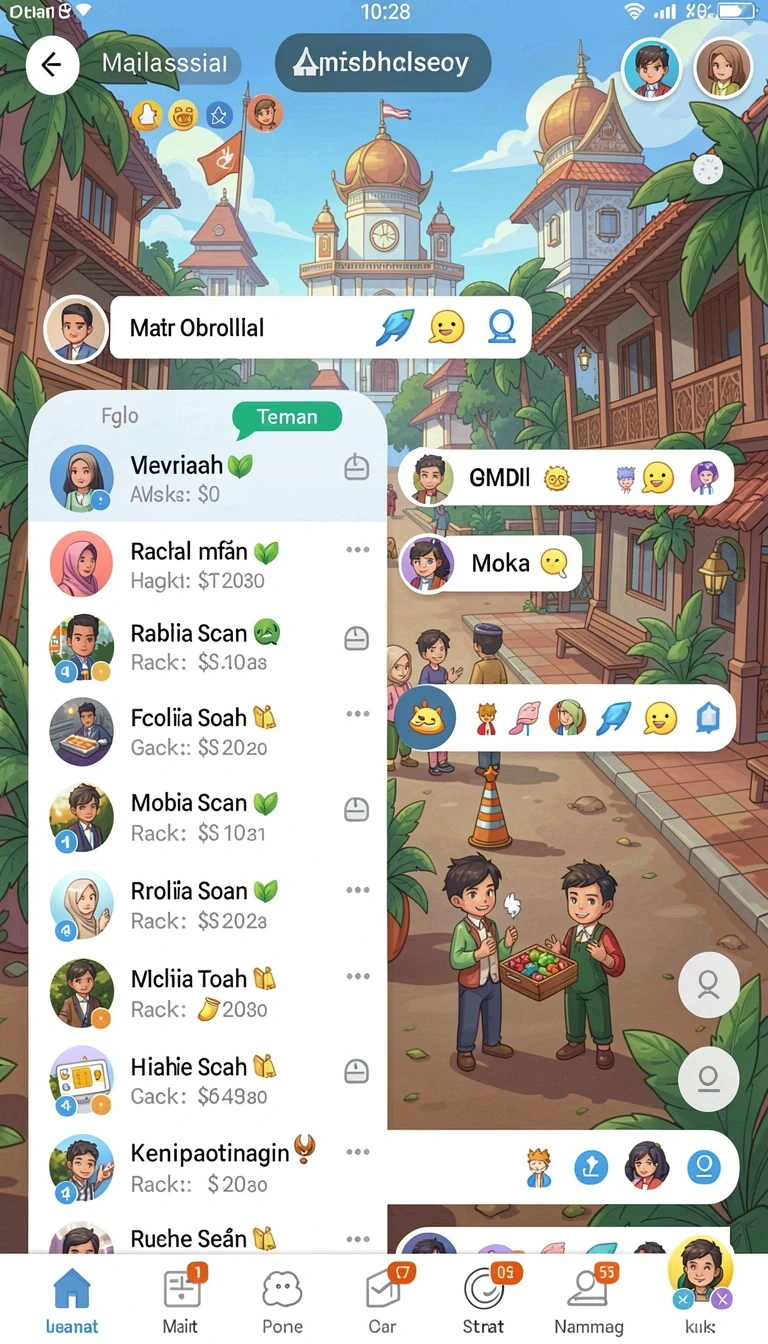Image resolution: width=768 pixels, height=1344 pixels.
Task: Open the Rablia Scan entry
Action: point(208,647)
